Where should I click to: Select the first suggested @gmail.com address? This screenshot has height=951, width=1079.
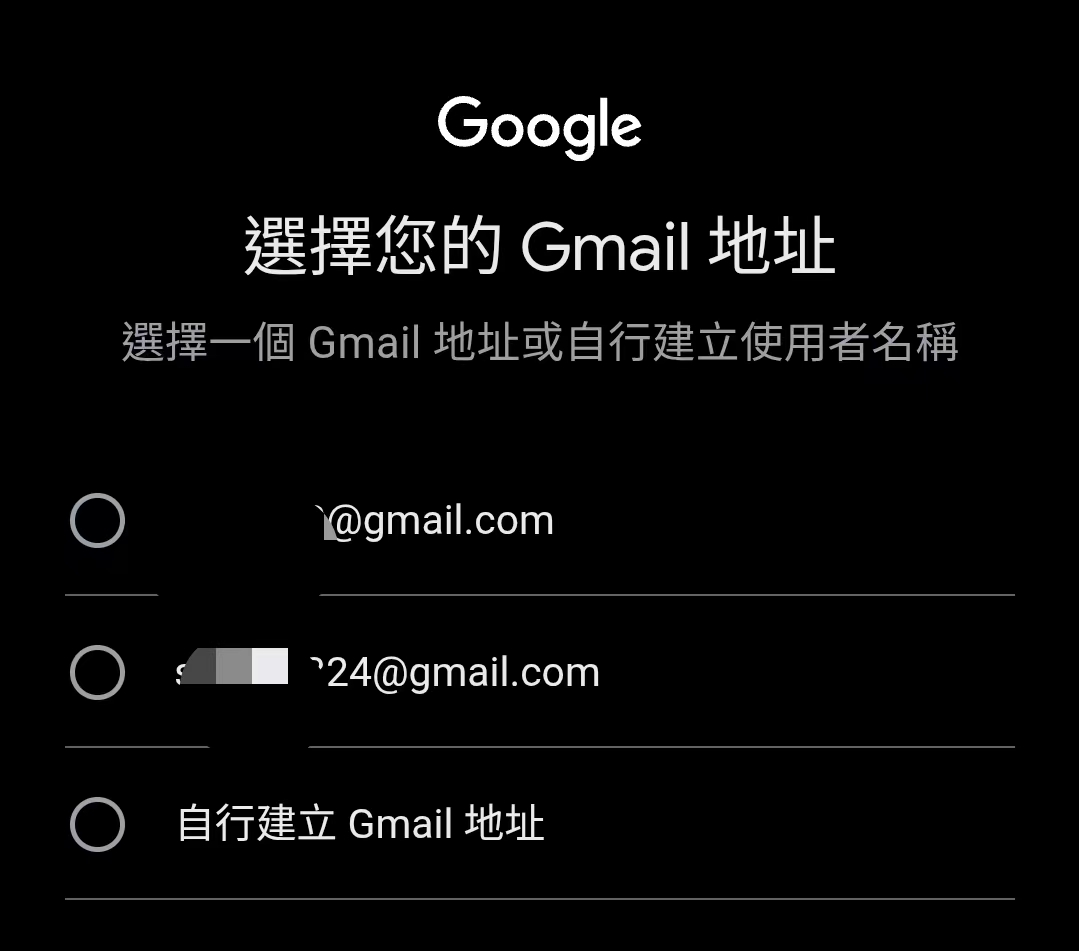[97, 521]
